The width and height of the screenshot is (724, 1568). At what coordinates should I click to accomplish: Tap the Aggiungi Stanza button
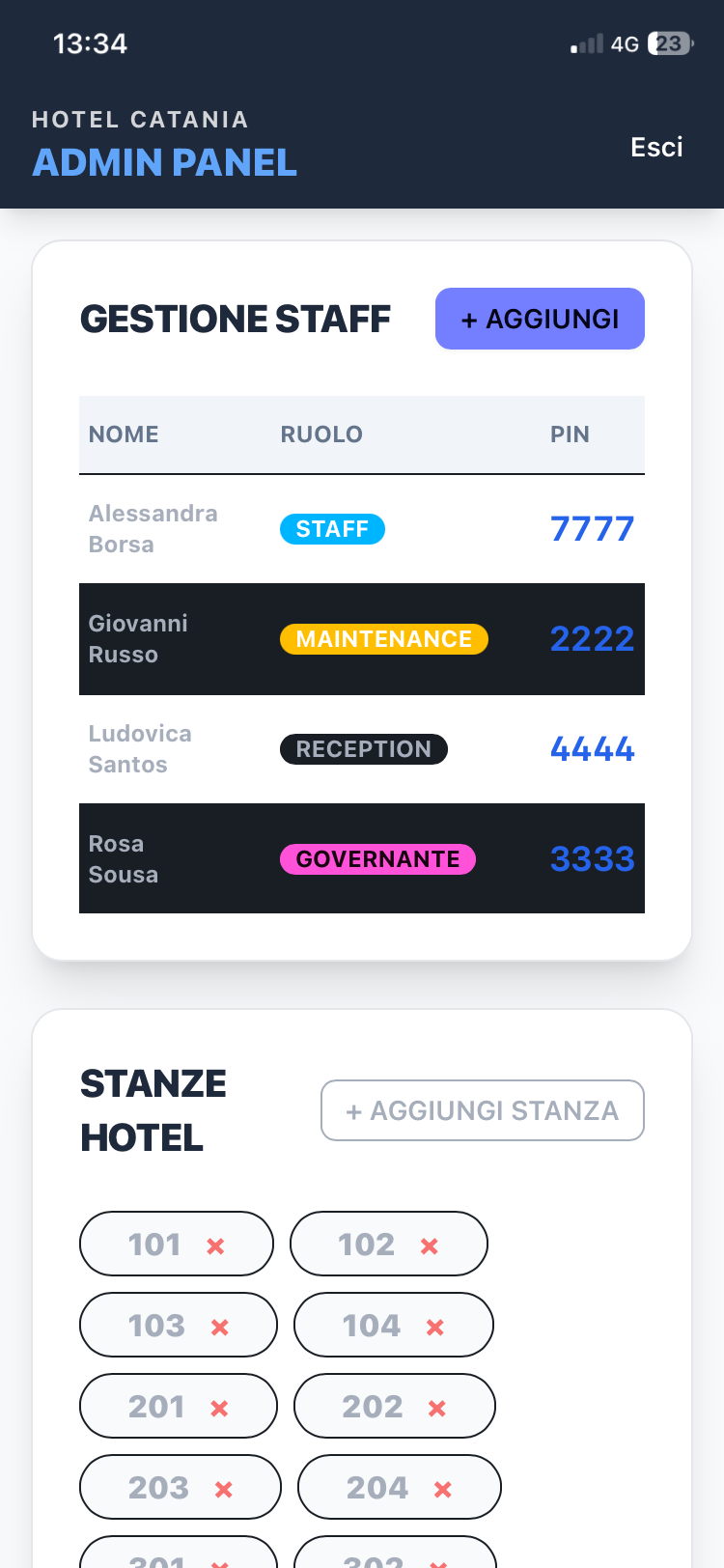click(483, 1110)
